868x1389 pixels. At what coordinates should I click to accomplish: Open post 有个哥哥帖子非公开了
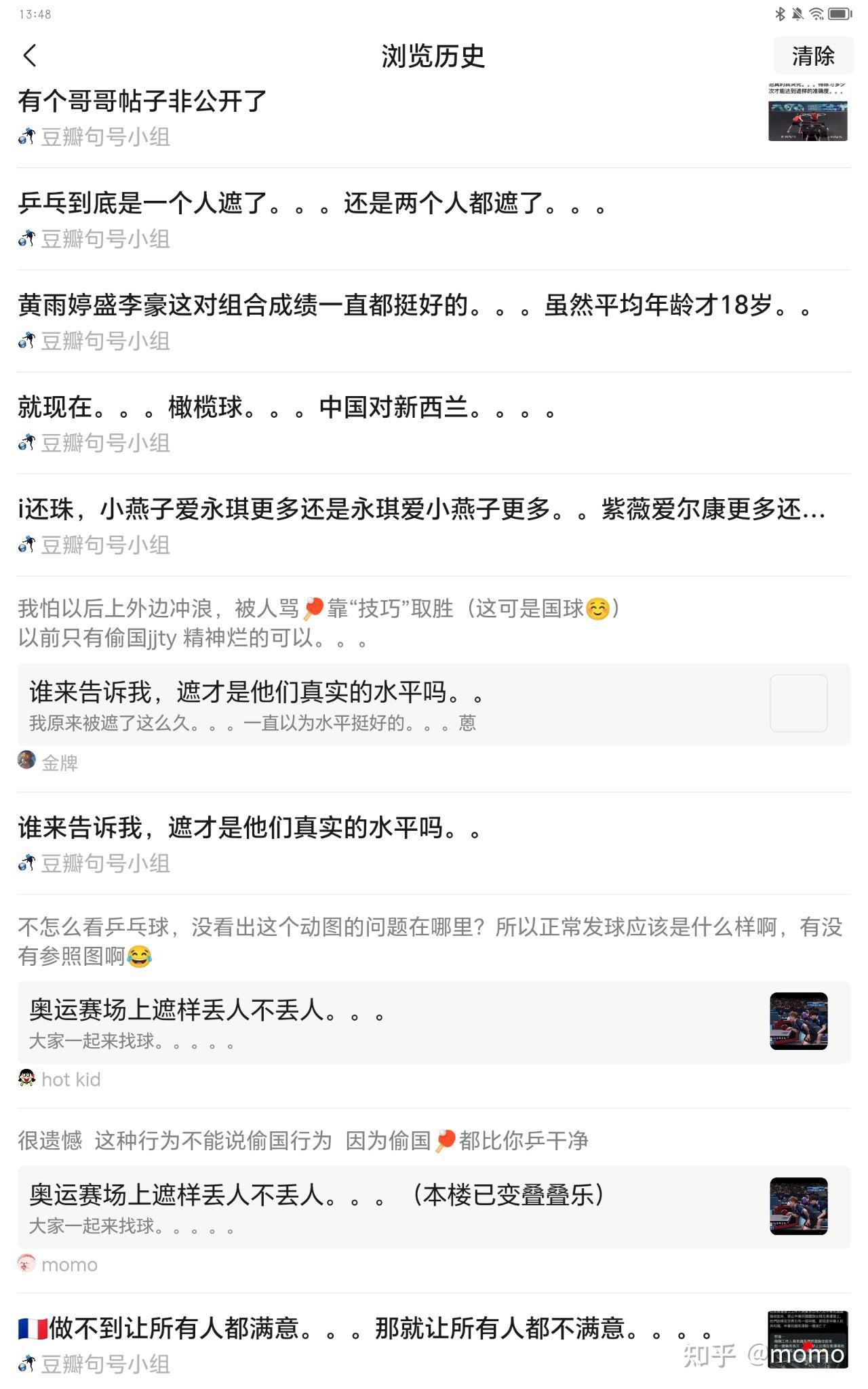coord(142,102)
